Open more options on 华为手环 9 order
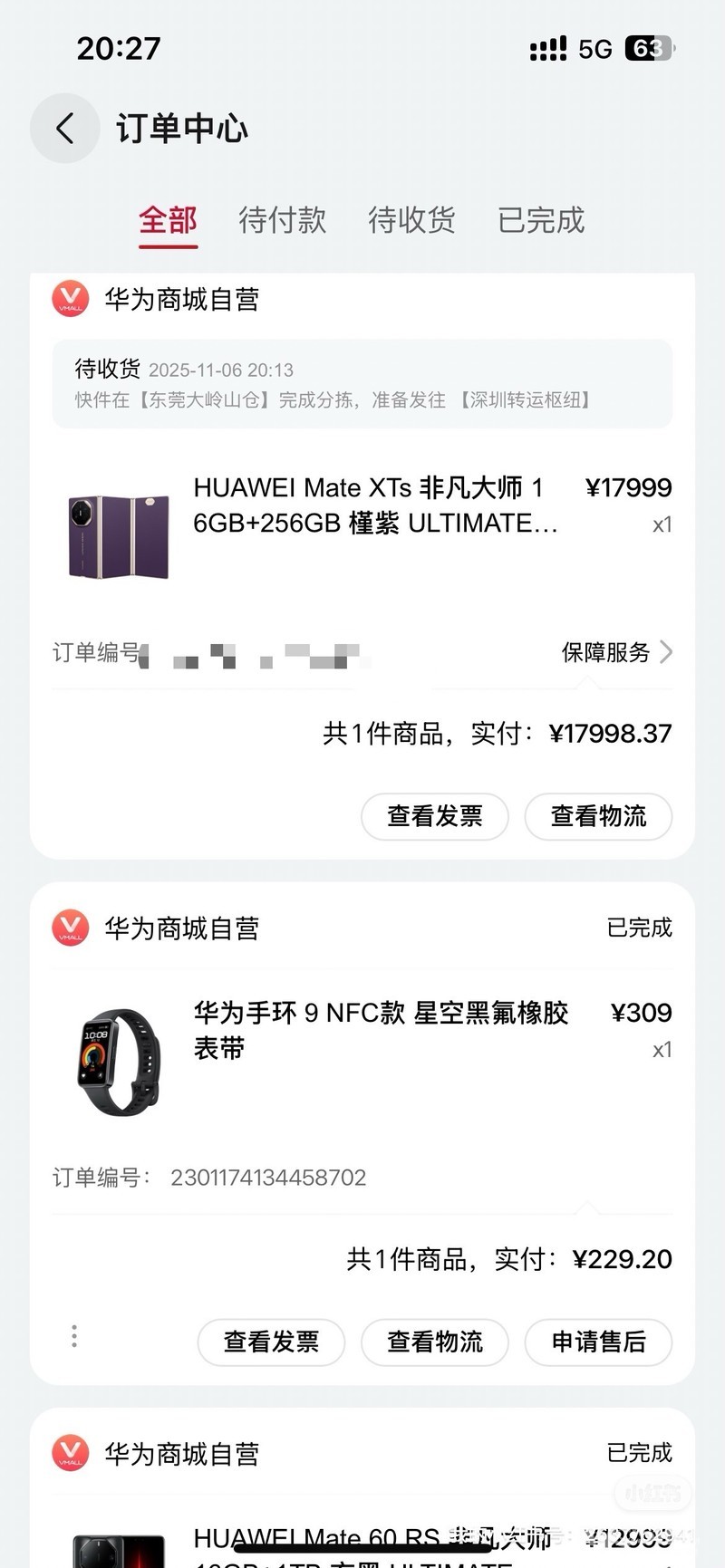The height and width of the screenshot is (1568, 725). click(x=74, y=1336)
